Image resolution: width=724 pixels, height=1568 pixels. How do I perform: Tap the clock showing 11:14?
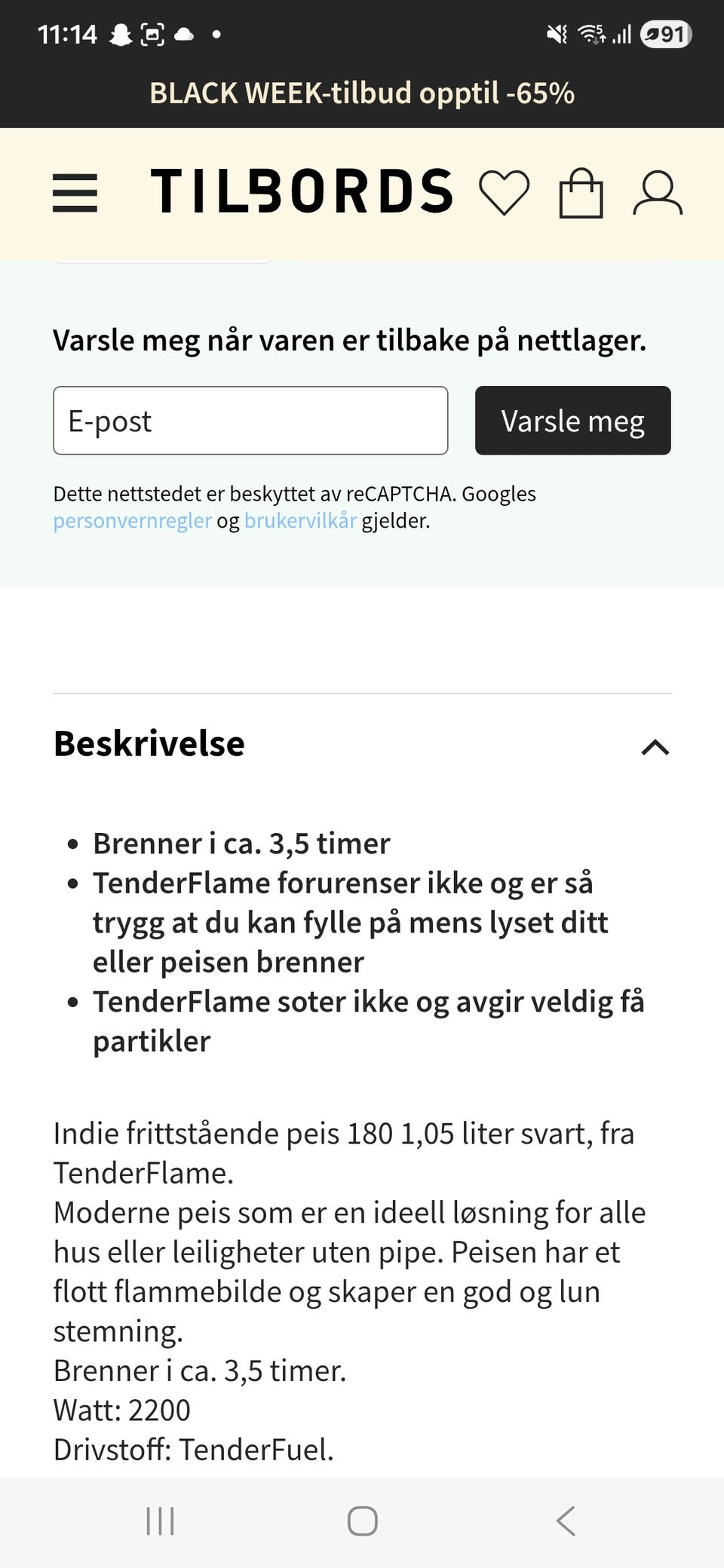[66, 33]
